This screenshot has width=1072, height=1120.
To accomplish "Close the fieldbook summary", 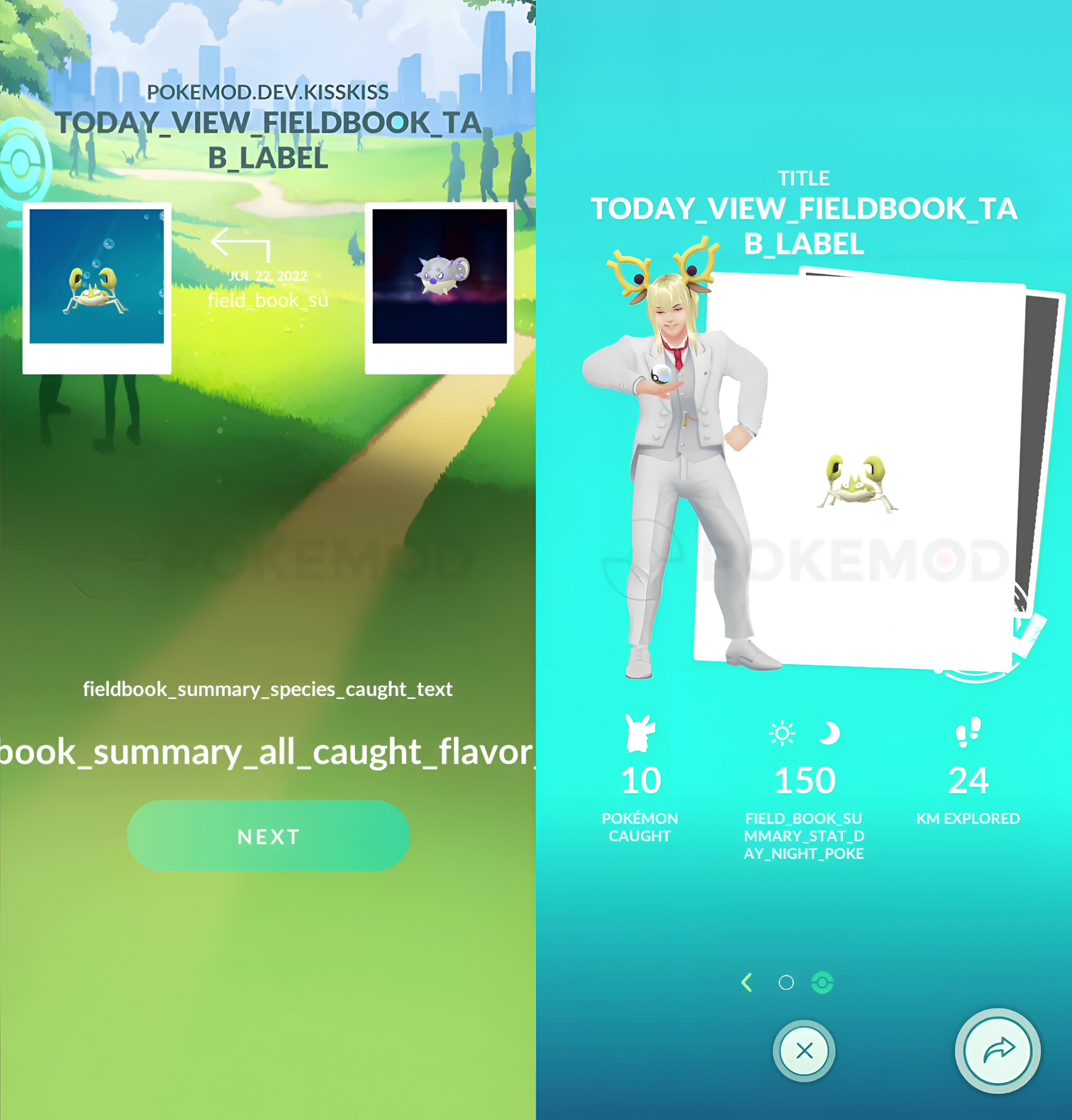I will coord(804,1051).
